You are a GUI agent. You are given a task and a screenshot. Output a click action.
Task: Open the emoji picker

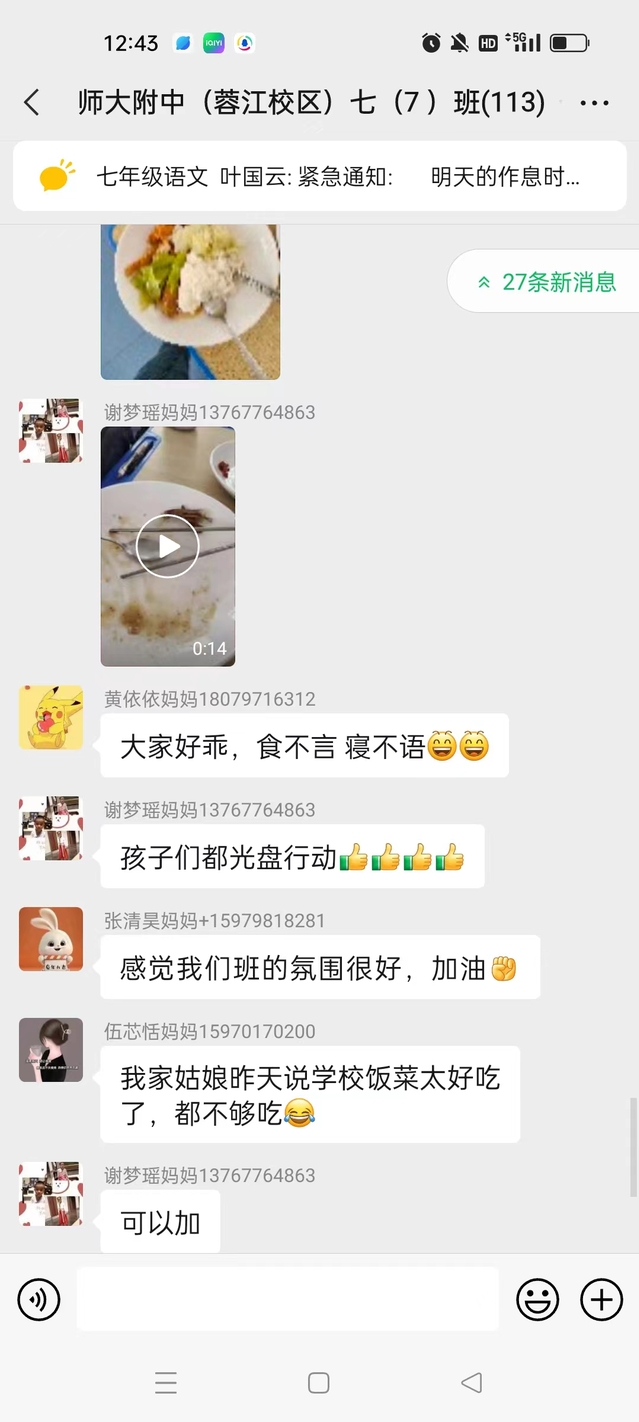[x=537, y=1300]
